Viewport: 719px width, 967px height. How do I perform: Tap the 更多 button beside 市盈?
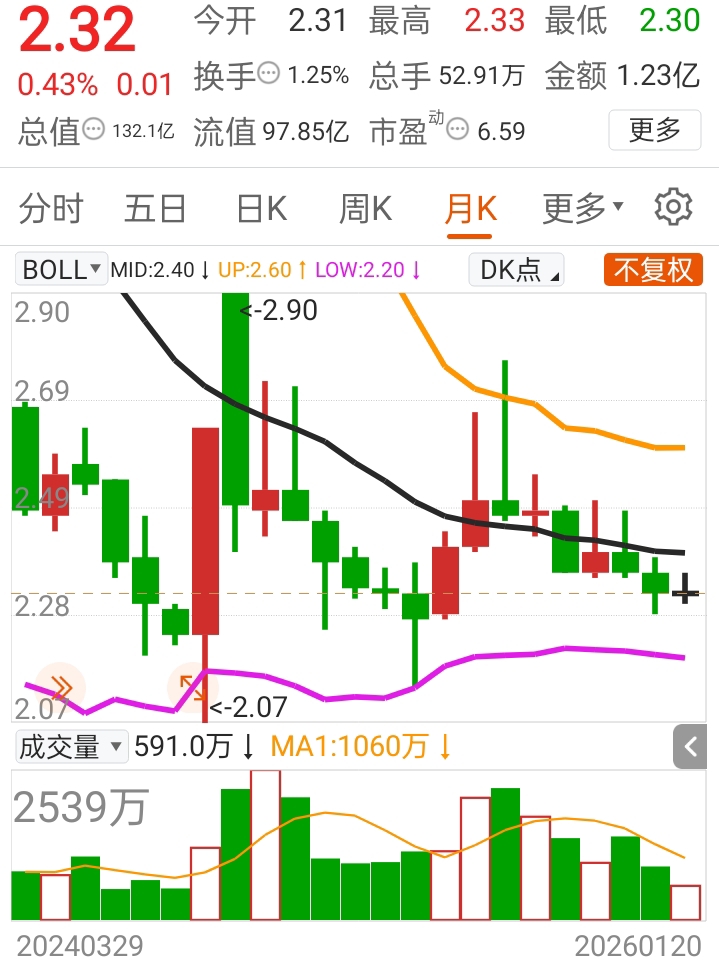point(654,130)
